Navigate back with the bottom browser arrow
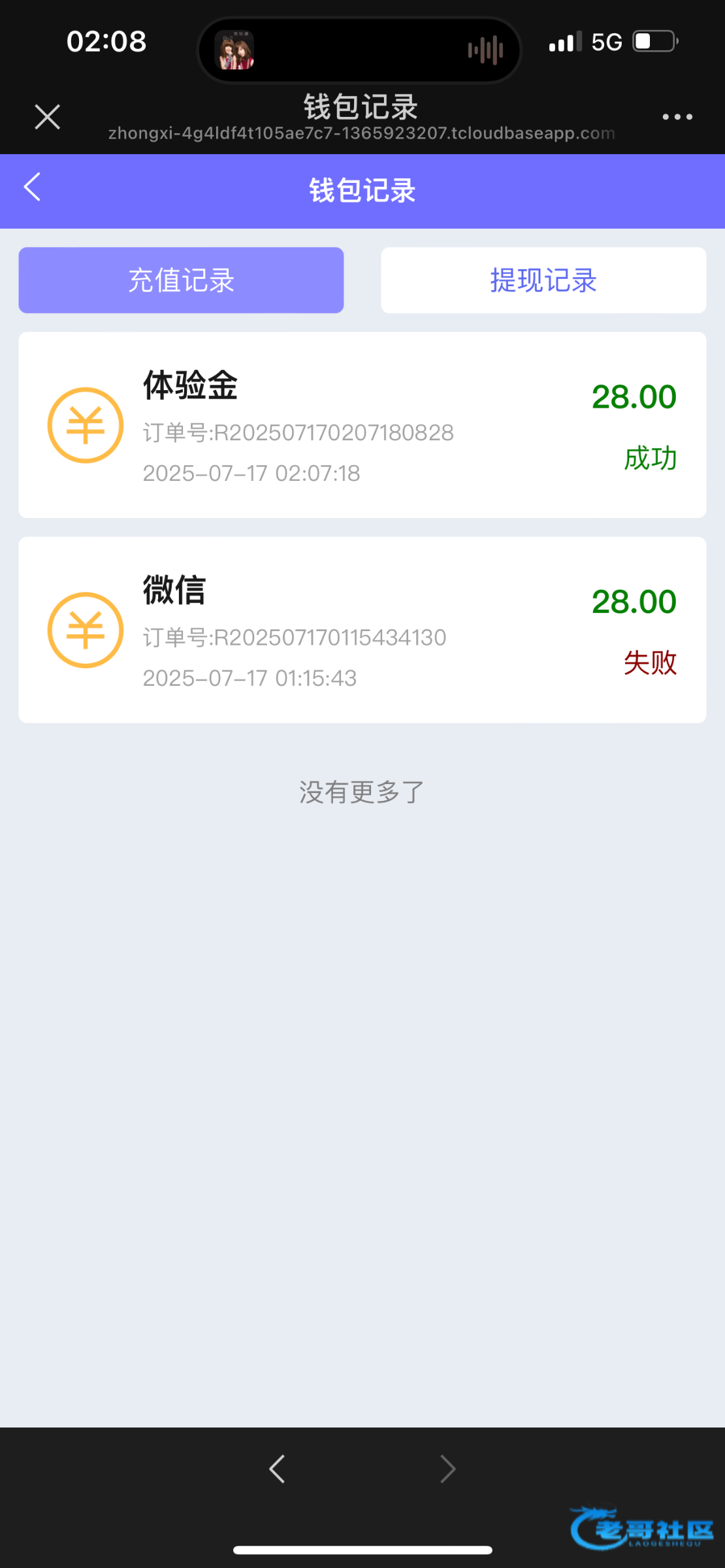Screen dimensions: 725x1568 coord(278,1469)
